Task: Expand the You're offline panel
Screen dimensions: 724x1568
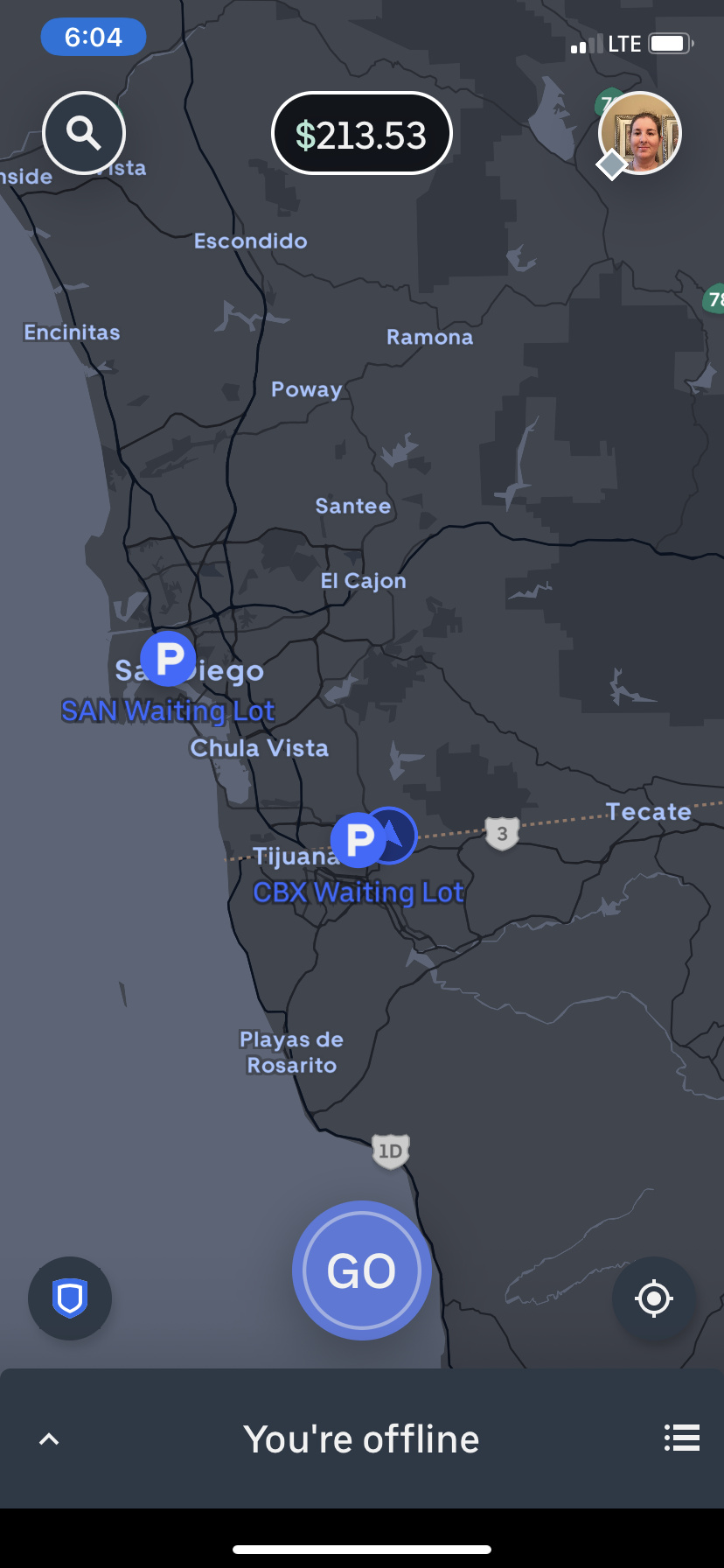Action: coord(50,1439)
